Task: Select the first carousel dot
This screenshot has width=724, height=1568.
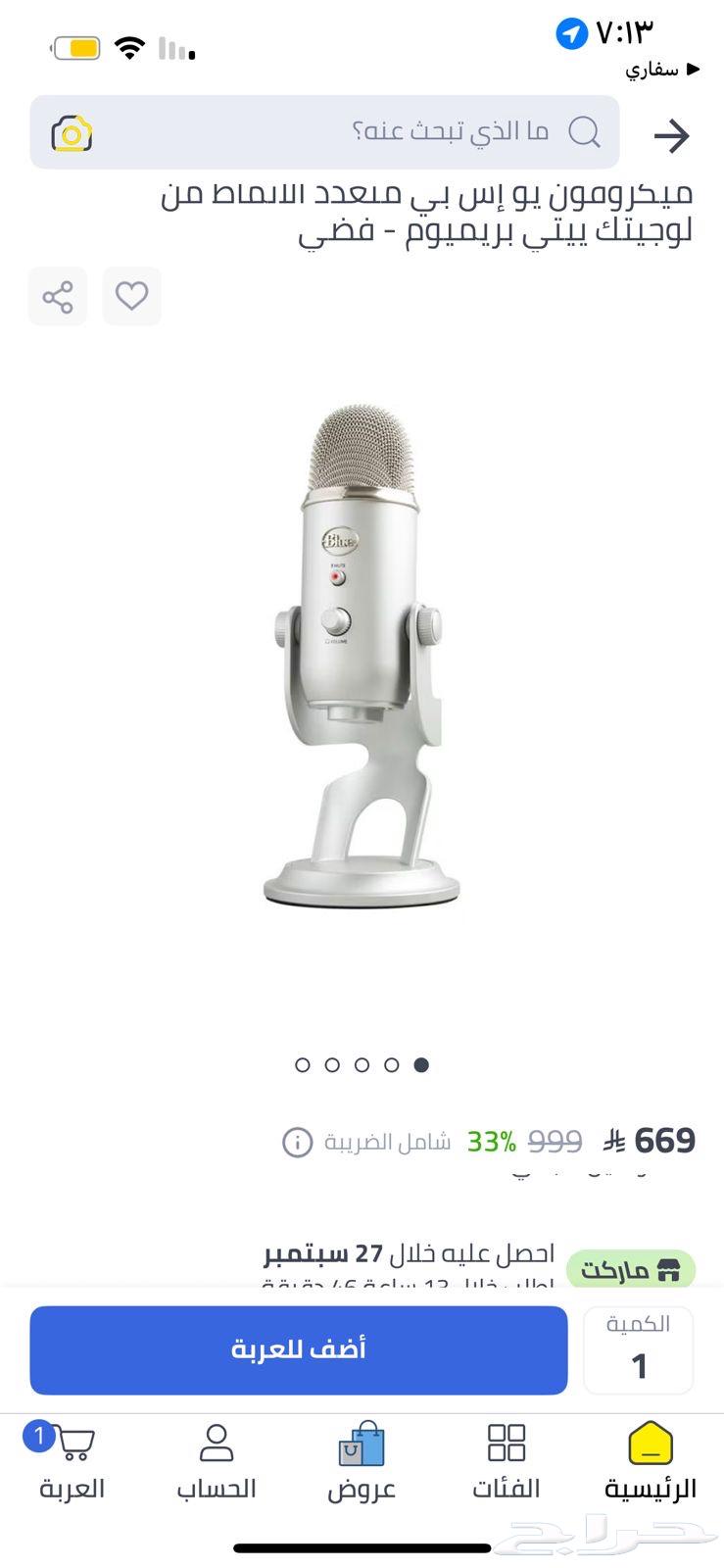Action: [302, 1064]
